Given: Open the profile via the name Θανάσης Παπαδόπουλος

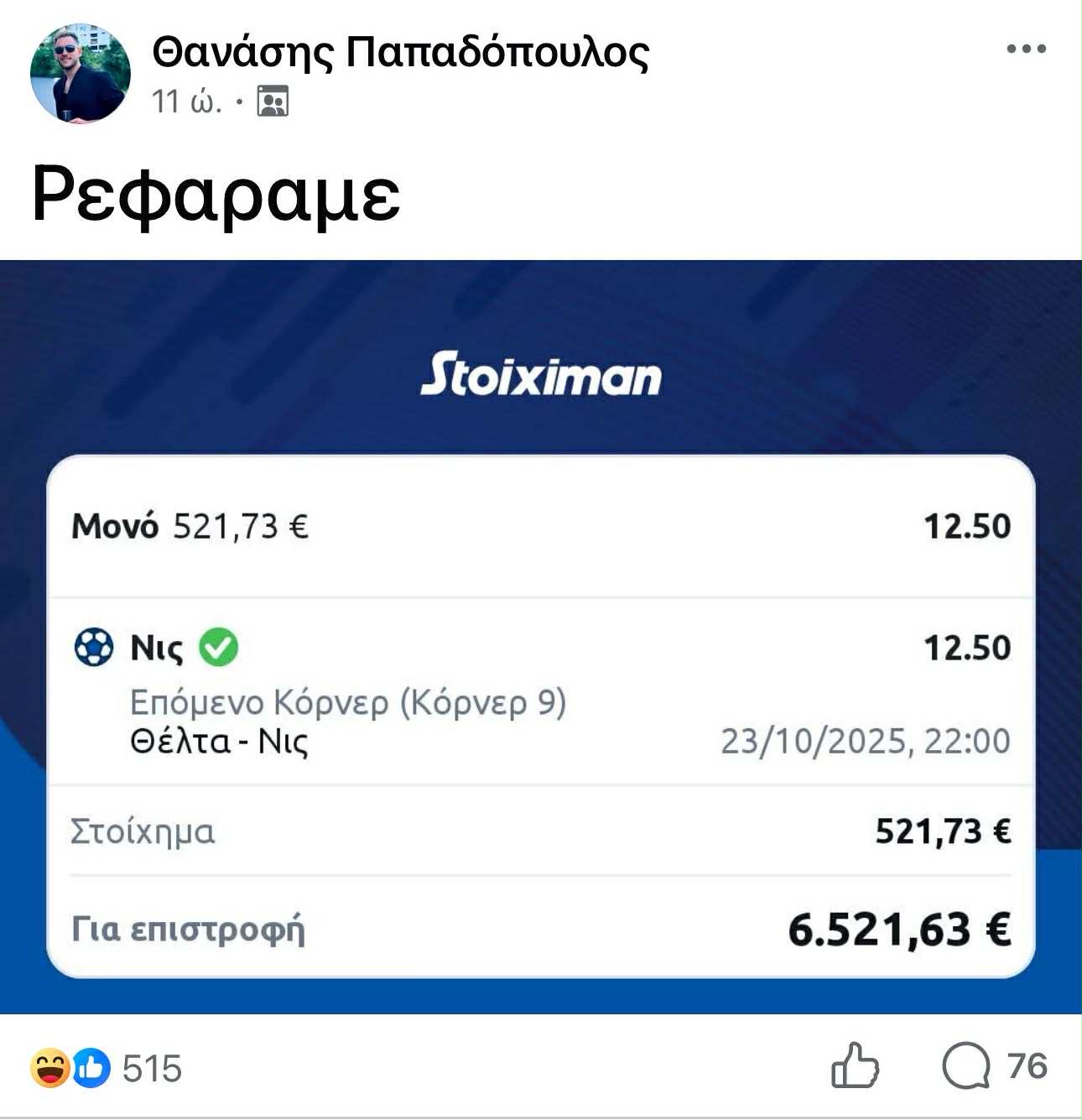Looking at the screenshot, I should [400, 52].
